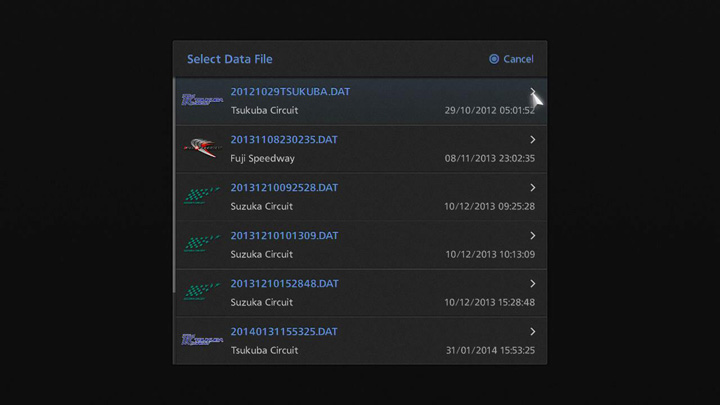Choose the 20131210092528.DAT Suzuka file

(360, 197)
